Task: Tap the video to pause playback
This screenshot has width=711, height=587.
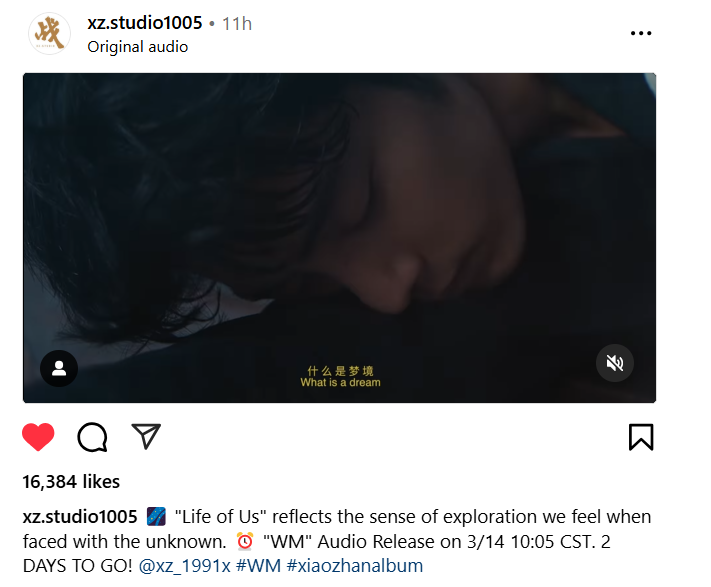Action: 339,220
